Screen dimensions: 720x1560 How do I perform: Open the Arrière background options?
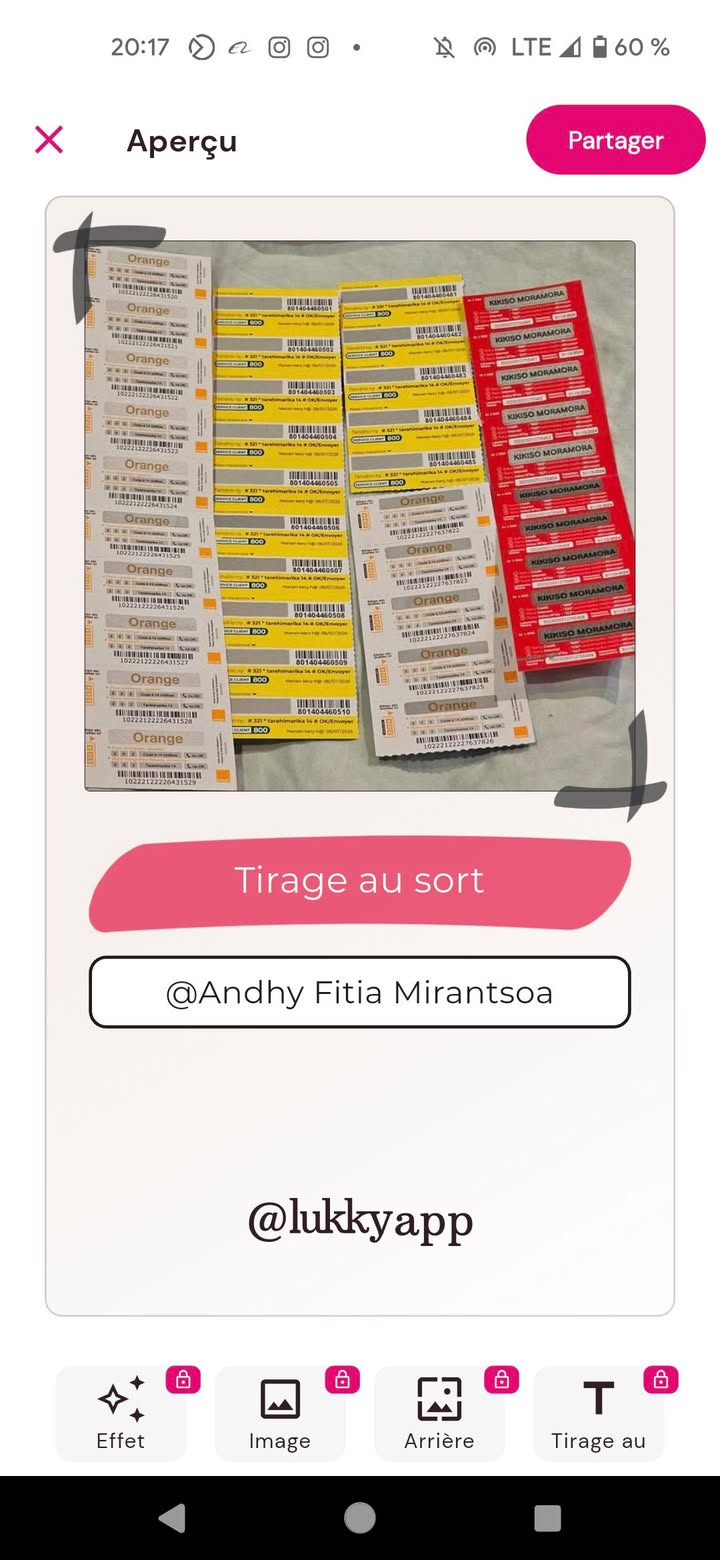[439, 1413]
